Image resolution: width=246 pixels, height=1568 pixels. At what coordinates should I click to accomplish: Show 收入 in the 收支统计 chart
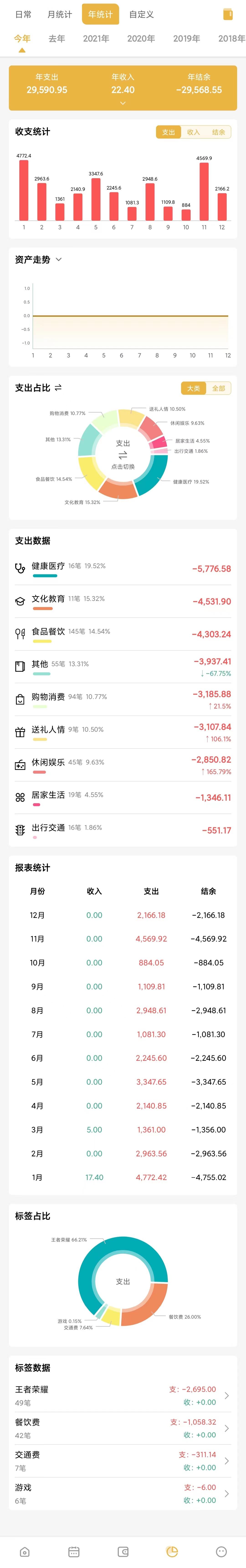(194, 132)
